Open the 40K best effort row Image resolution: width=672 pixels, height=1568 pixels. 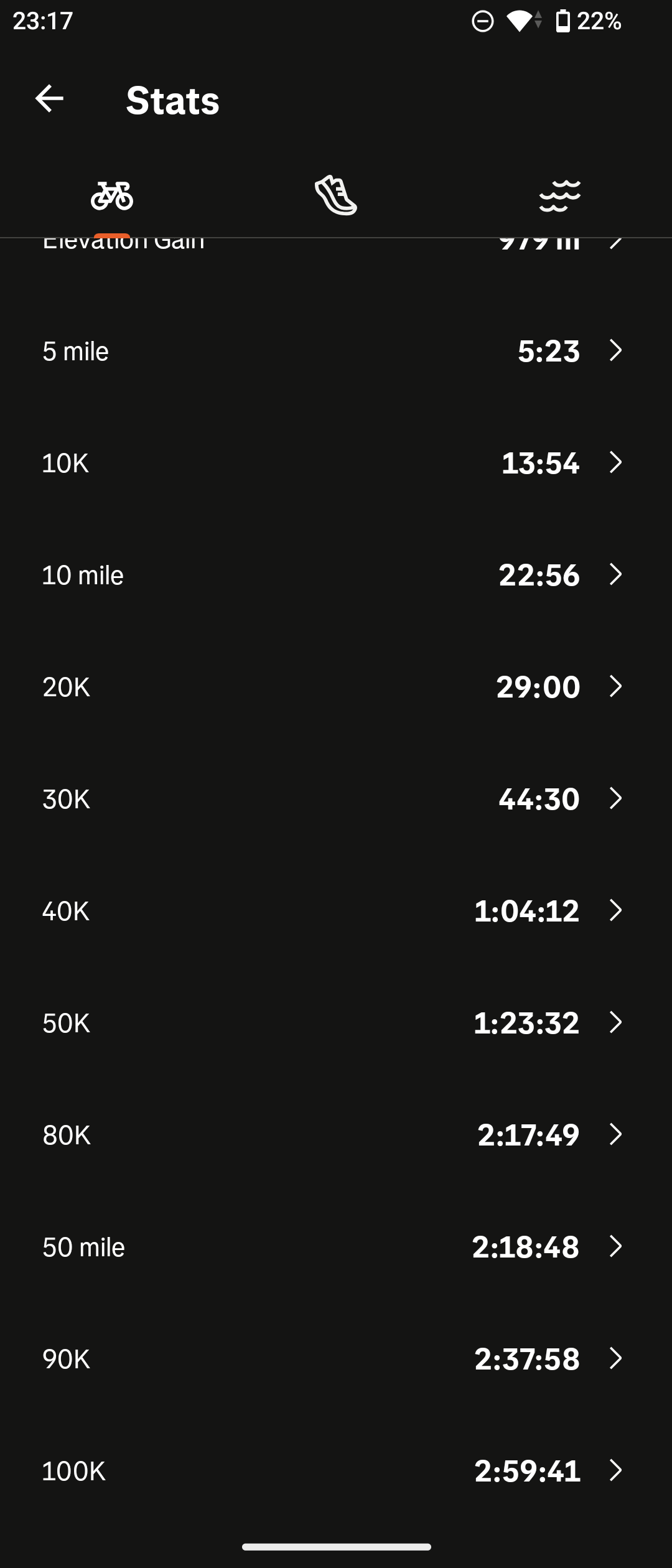point(336,911)
